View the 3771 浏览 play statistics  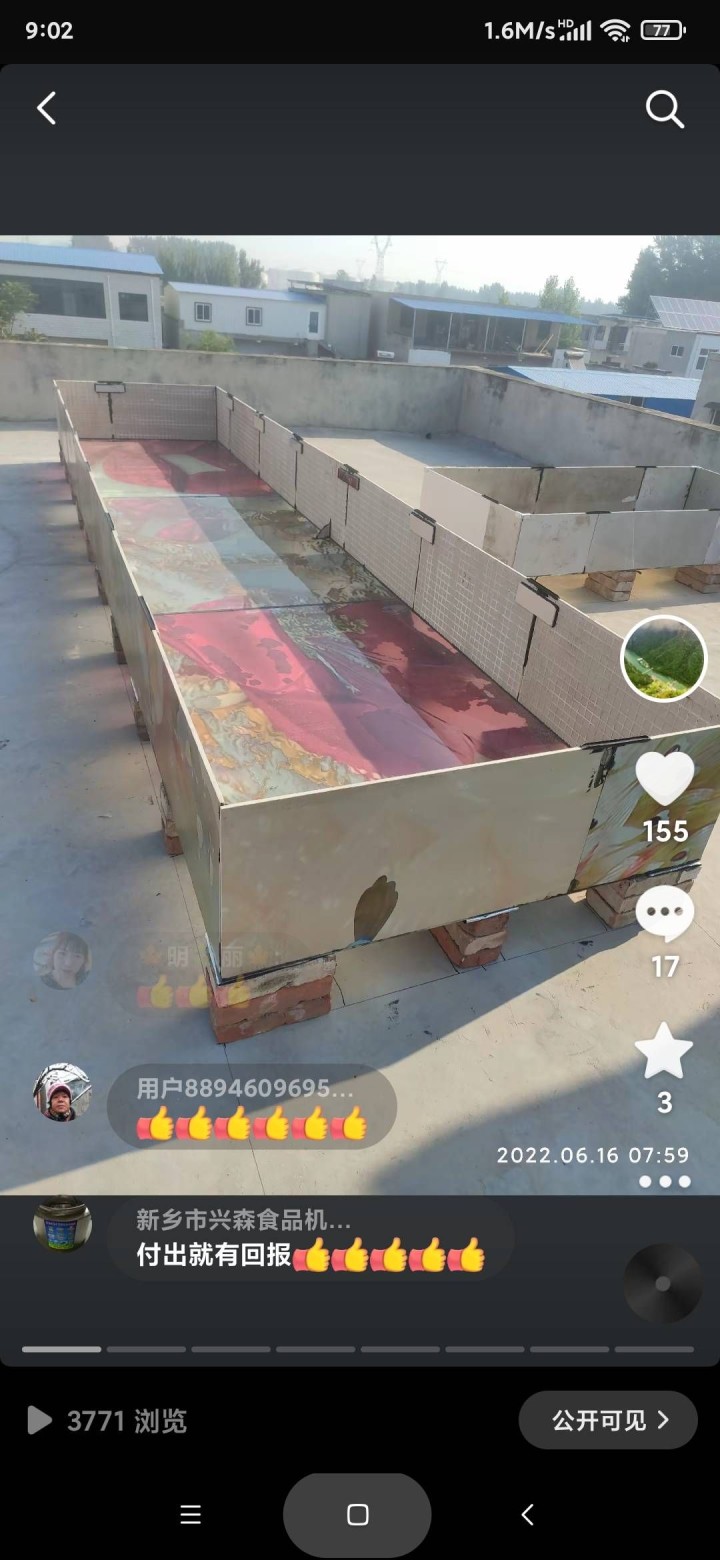click(108, 1420)
